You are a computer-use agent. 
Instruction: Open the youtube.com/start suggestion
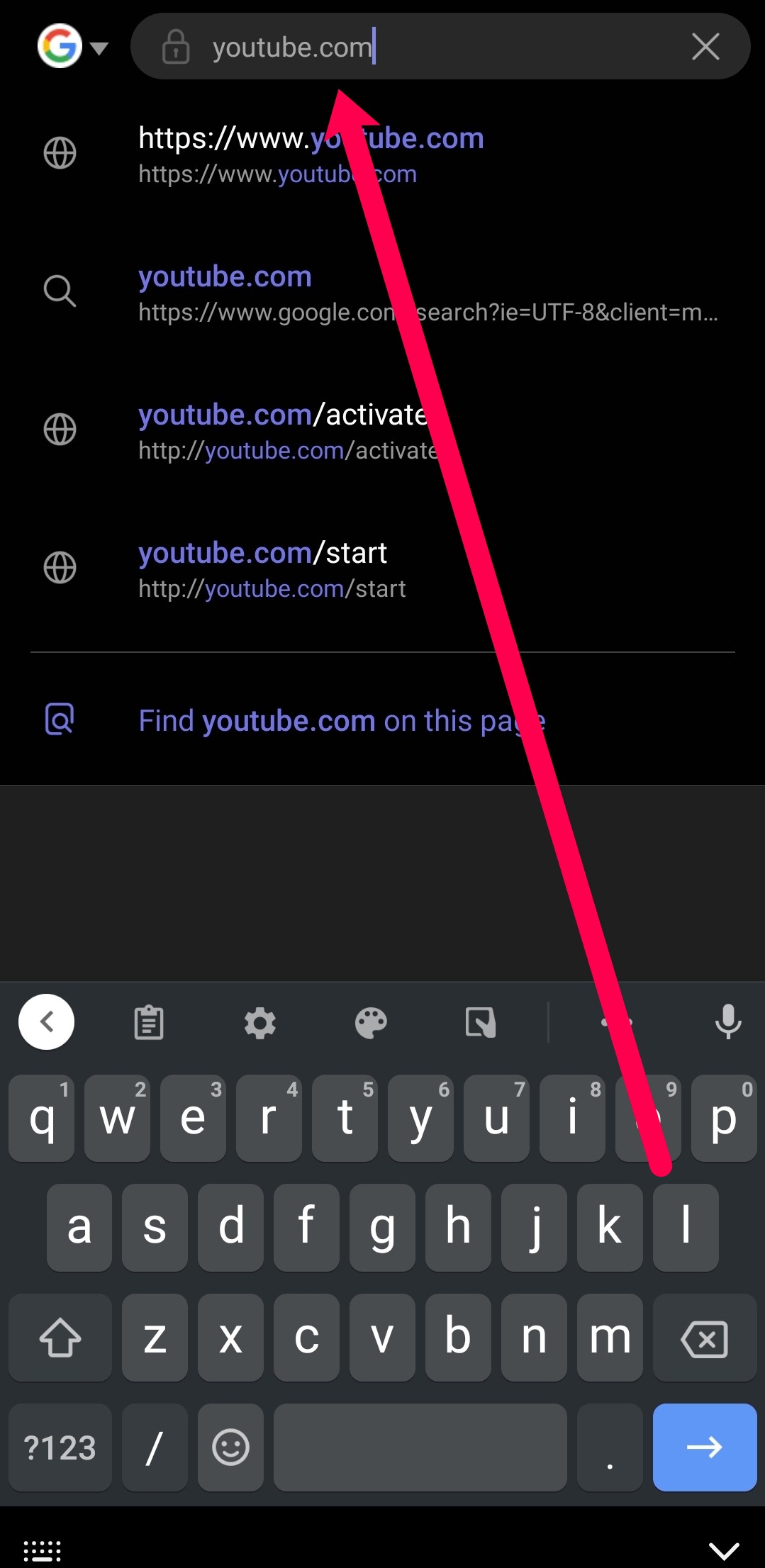(x=383, y=568)
